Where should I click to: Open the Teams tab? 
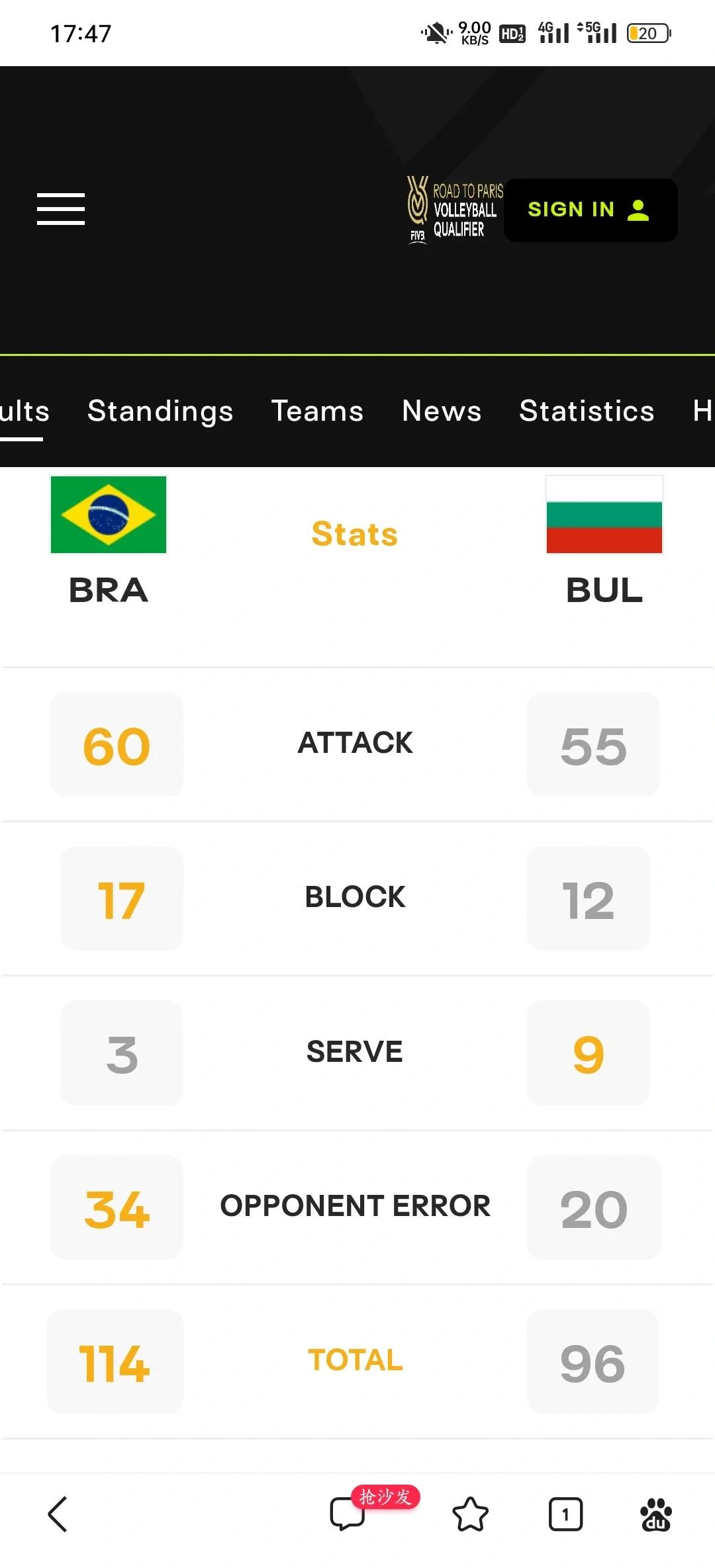point(317,411)
